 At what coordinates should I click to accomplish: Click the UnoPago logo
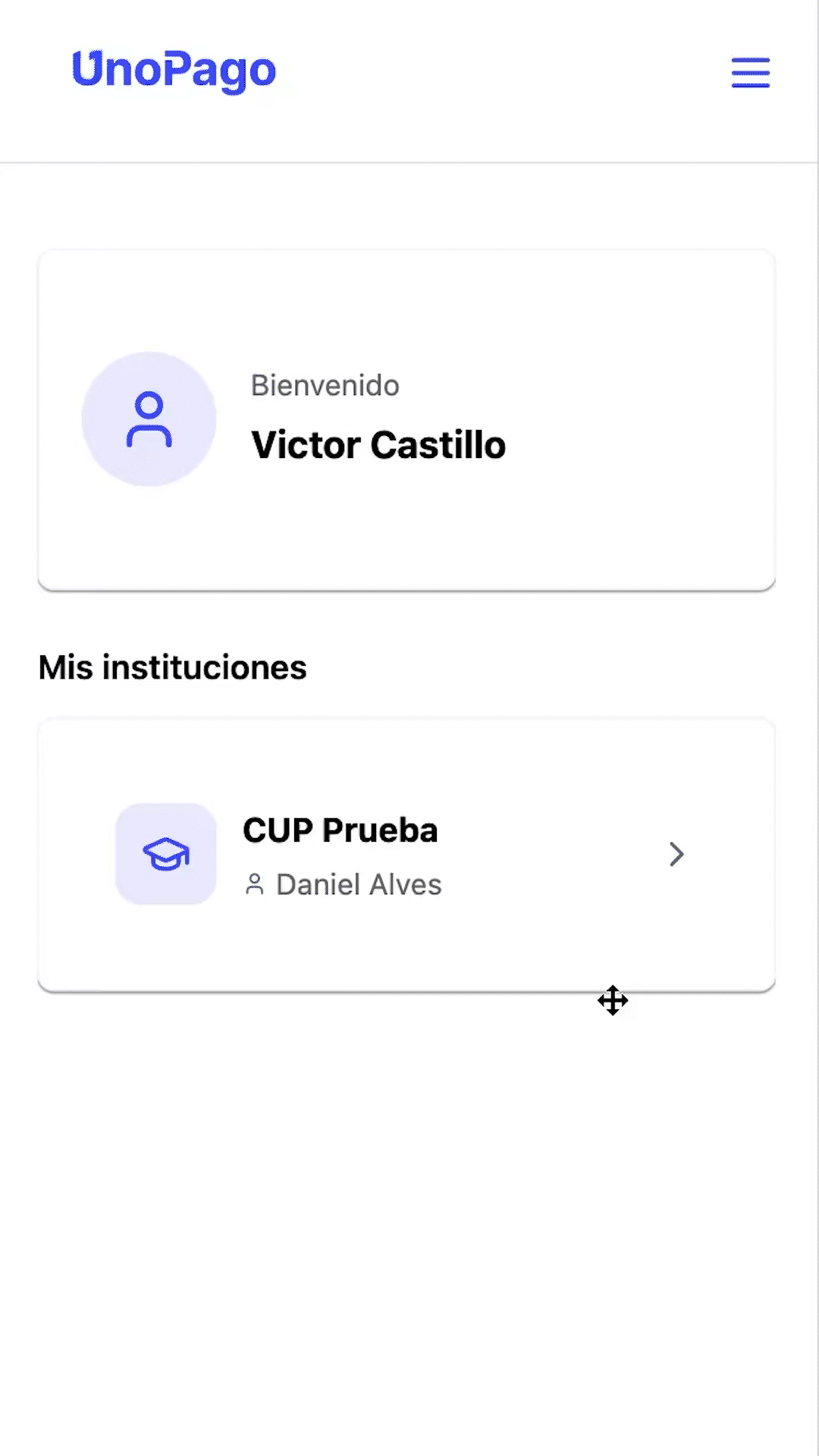coord(174,71)
